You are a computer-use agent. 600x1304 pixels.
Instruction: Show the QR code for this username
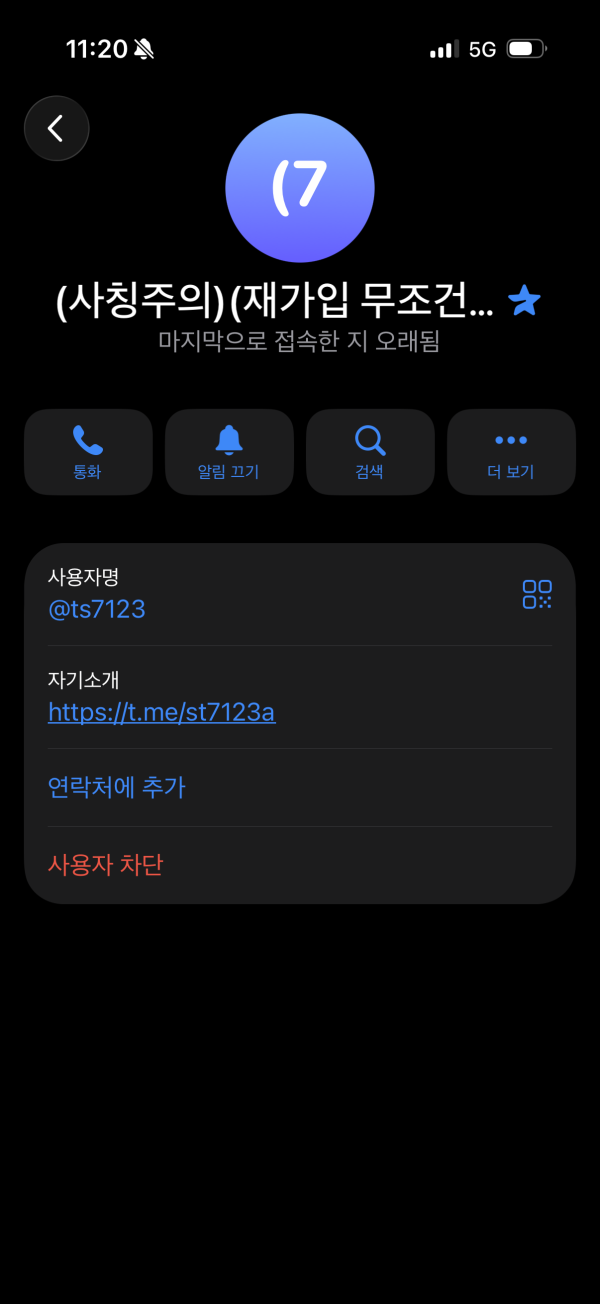537,594
